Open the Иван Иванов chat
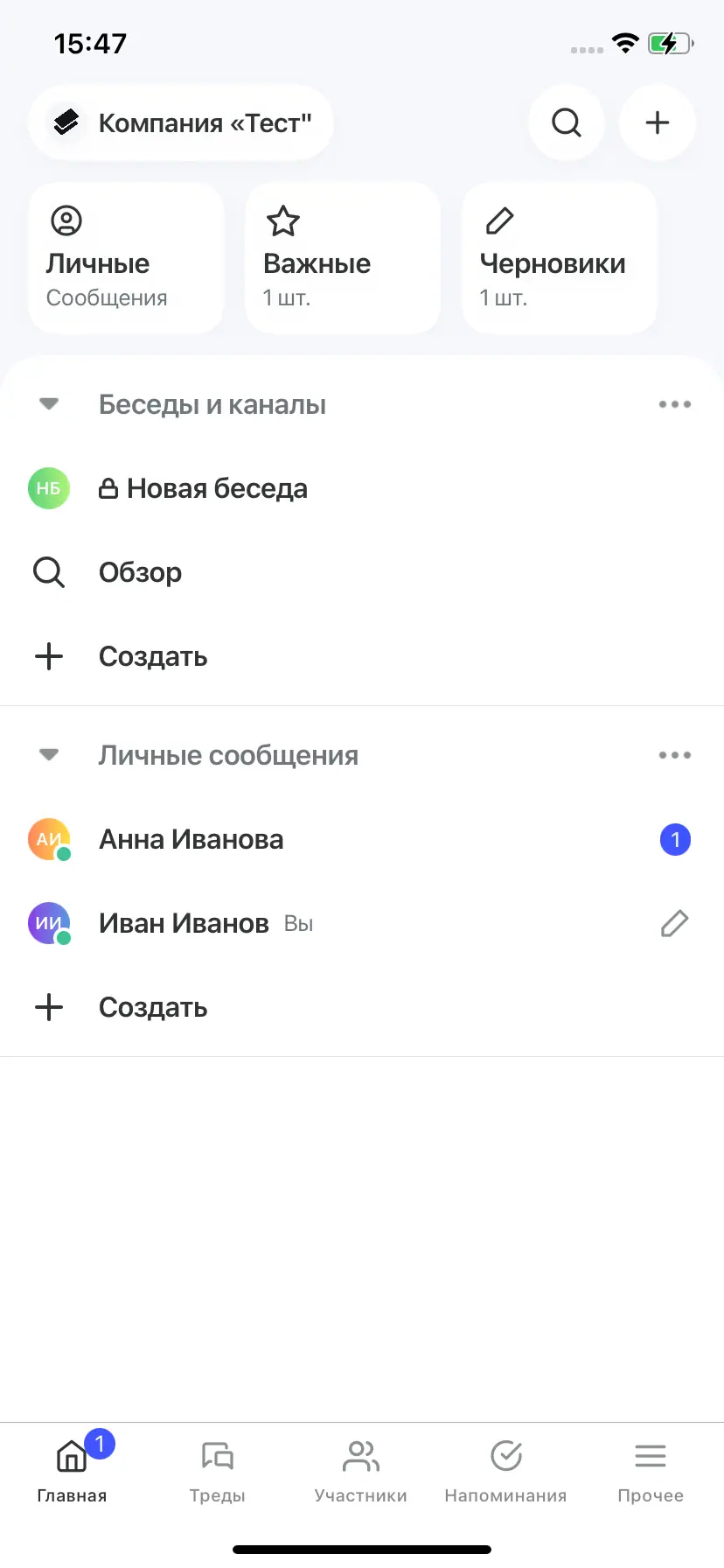 (x=184, y=923)
